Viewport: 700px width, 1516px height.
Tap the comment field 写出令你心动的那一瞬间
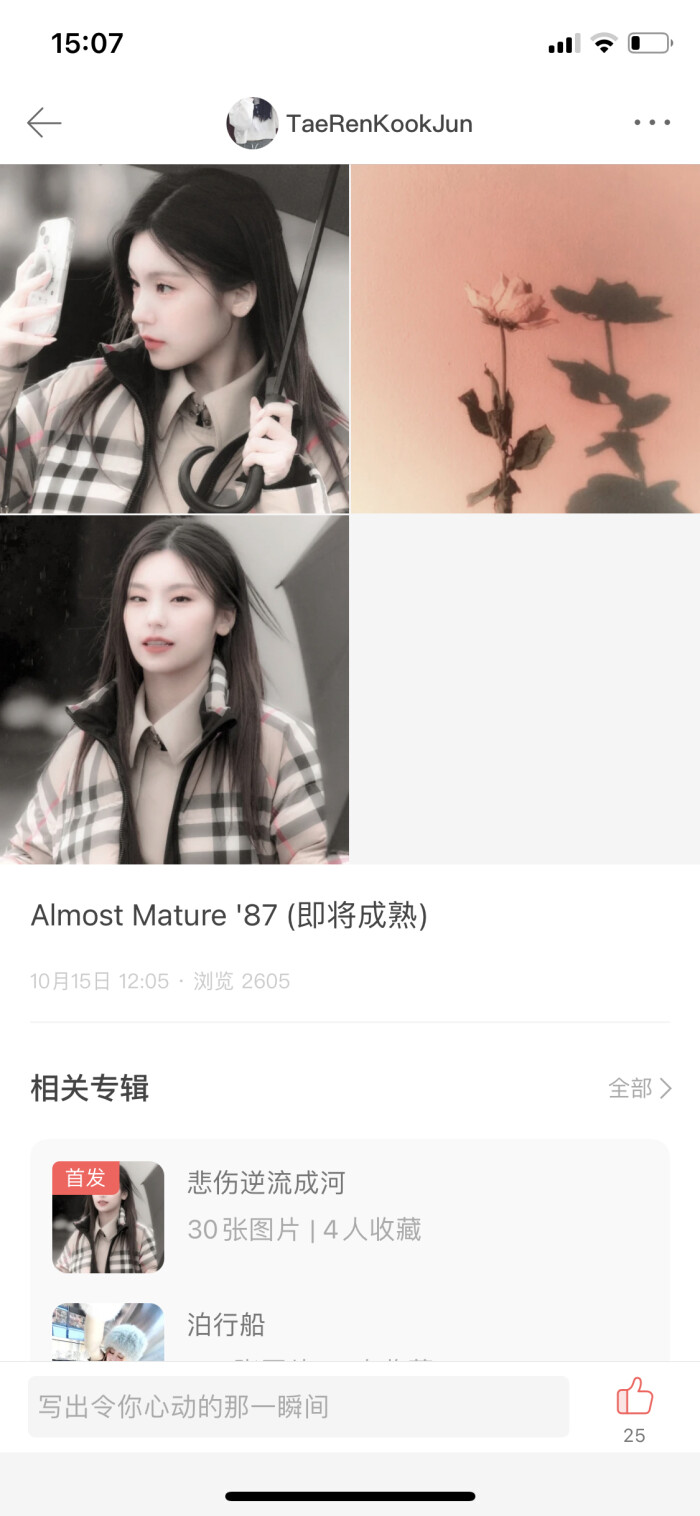(x=298, y=1407)
